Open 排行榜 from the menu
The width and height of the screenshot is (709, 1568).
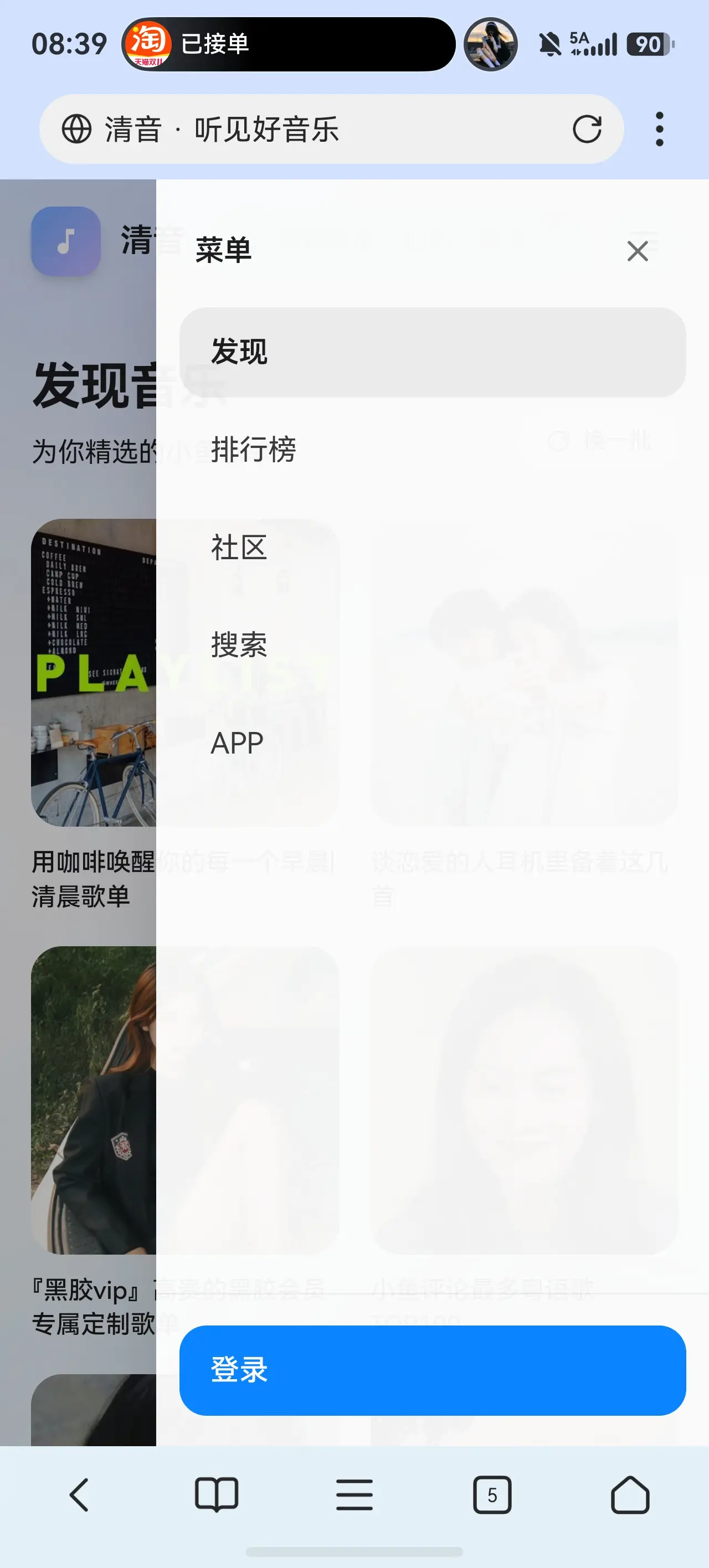(x=433, y=450)
